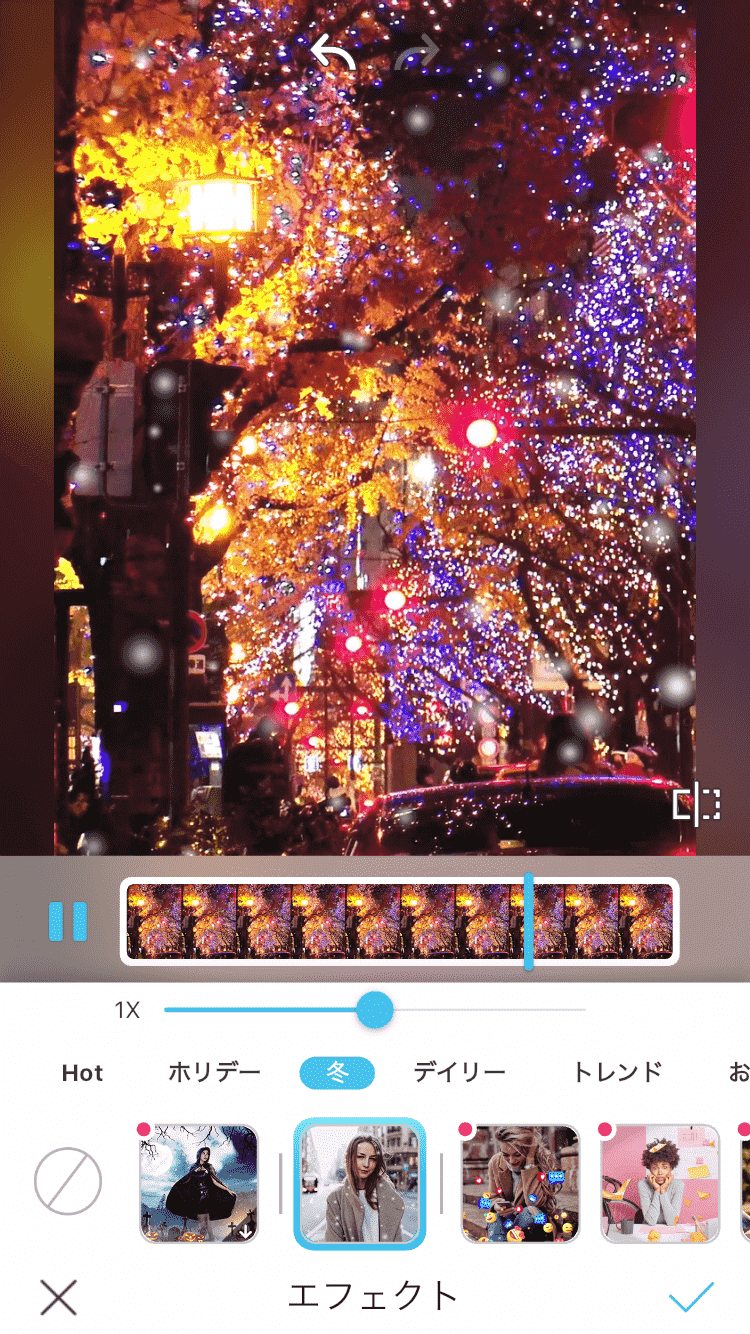This screenshot has height=1334, width=750.
Task: Switch to the トレンド category
Action: pyautogui.click(x=617, y=1073)
